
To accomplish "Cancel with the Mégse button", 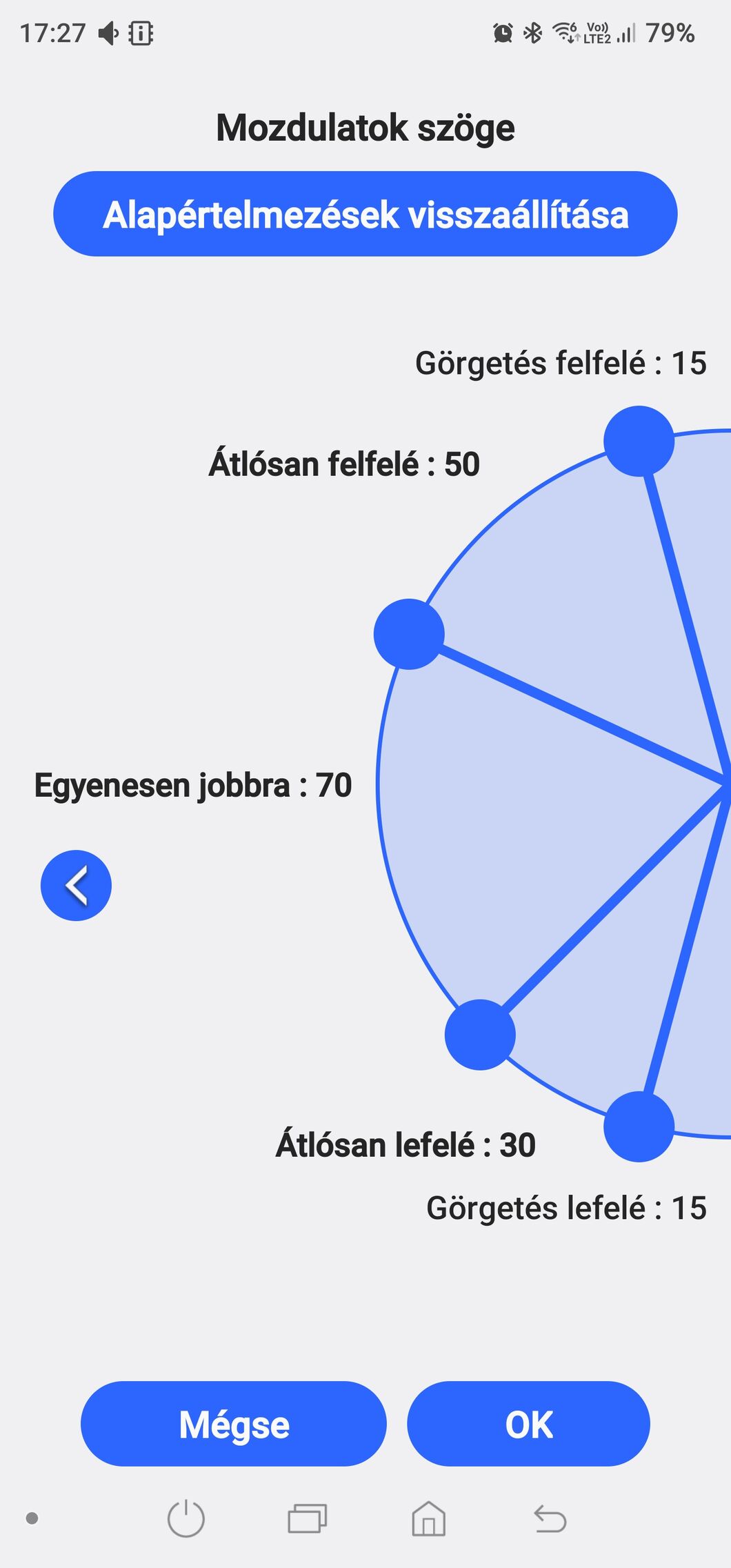I will (x=234, y=1425).
